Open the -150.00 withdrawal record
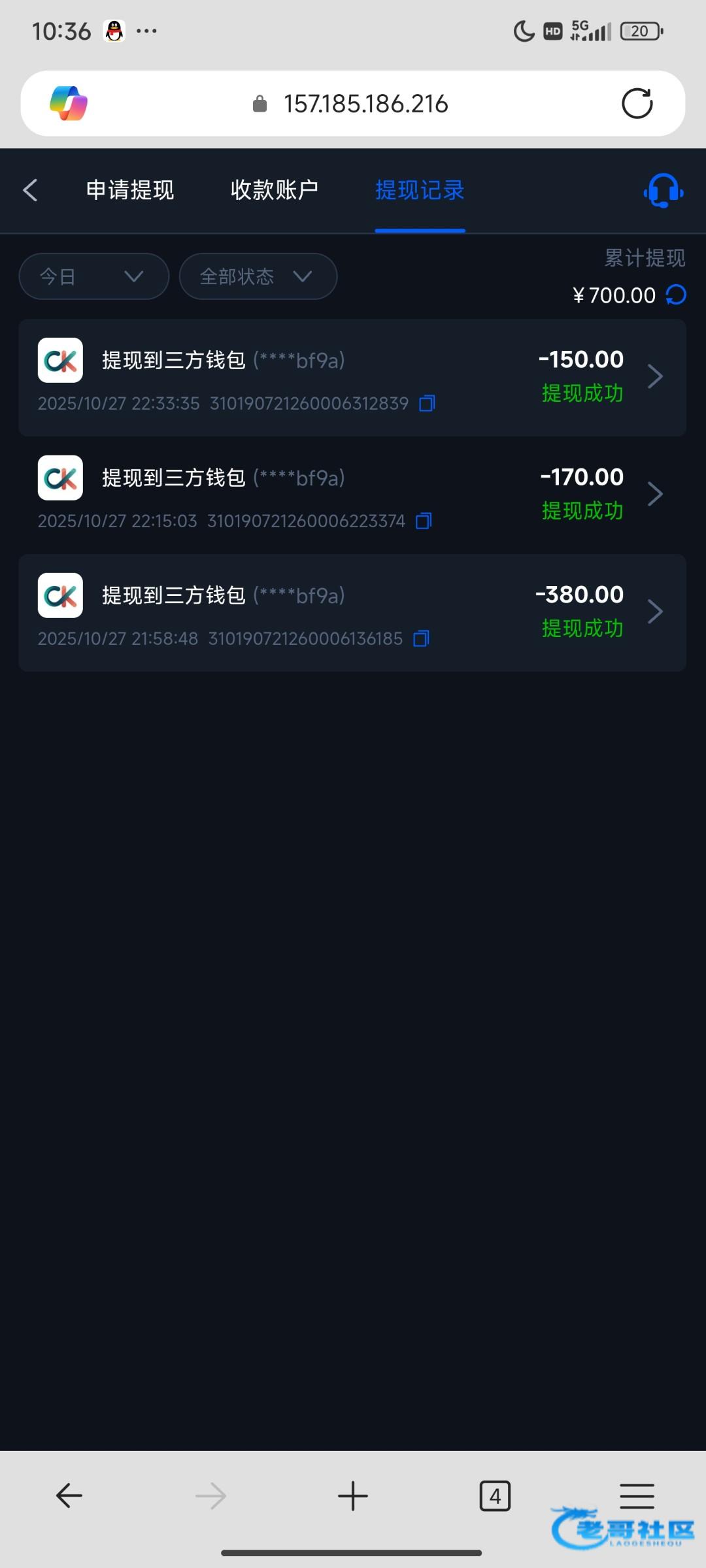Image resolution: width=706 pixels, height=1568 pixels. tap(352, 378)
